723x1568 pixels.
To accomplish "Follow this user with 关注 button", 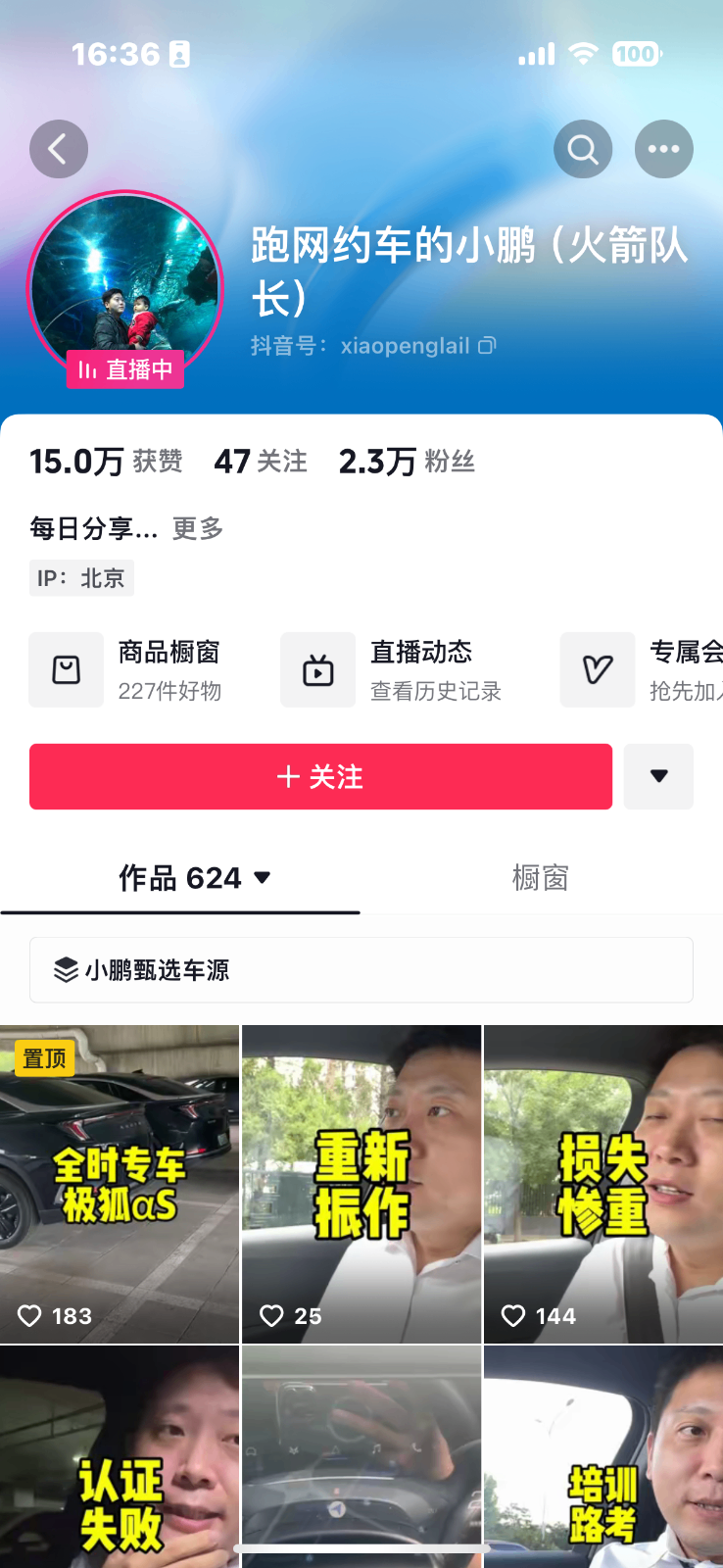I will [320, 776].
